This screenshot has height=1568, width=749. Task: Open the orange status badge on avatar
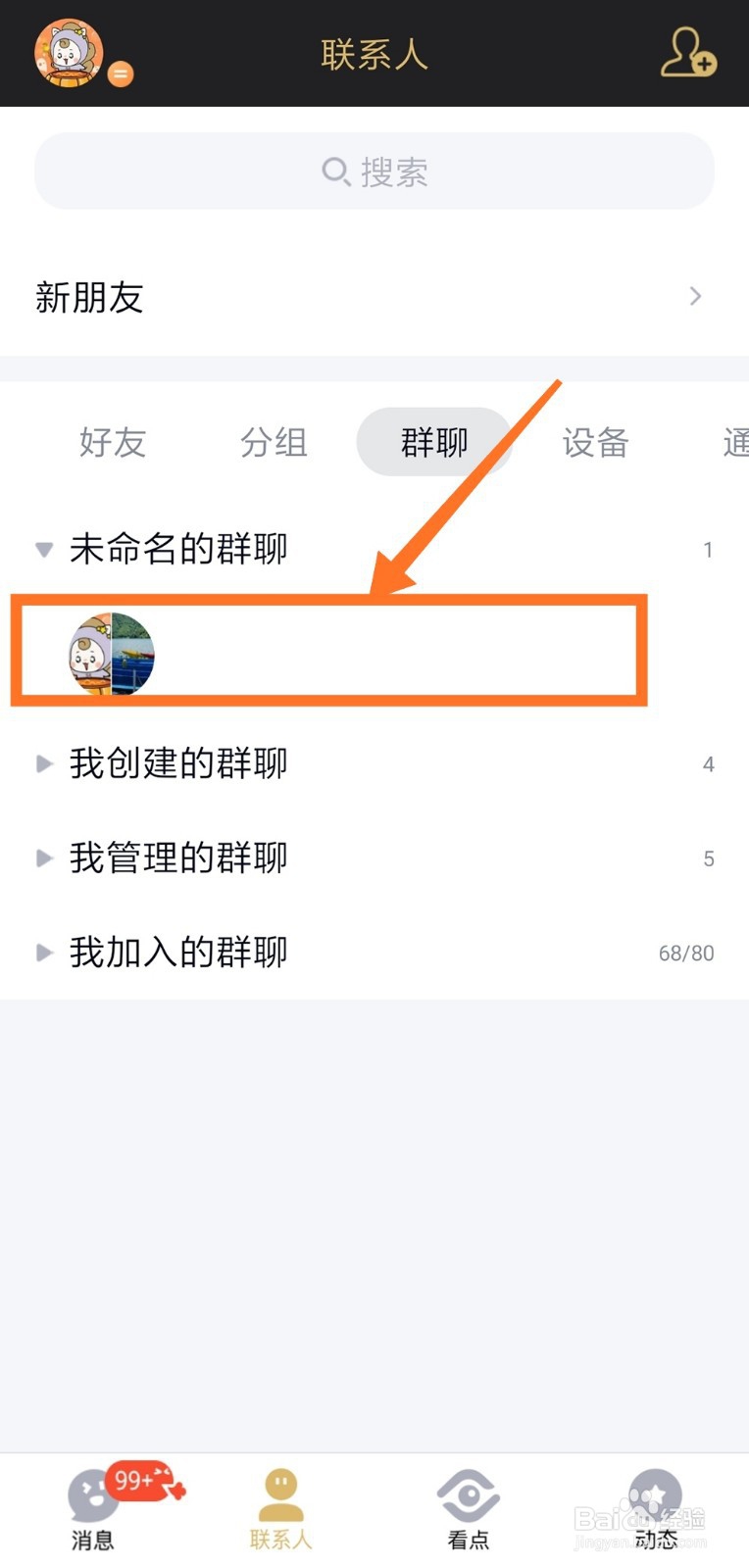120,73
